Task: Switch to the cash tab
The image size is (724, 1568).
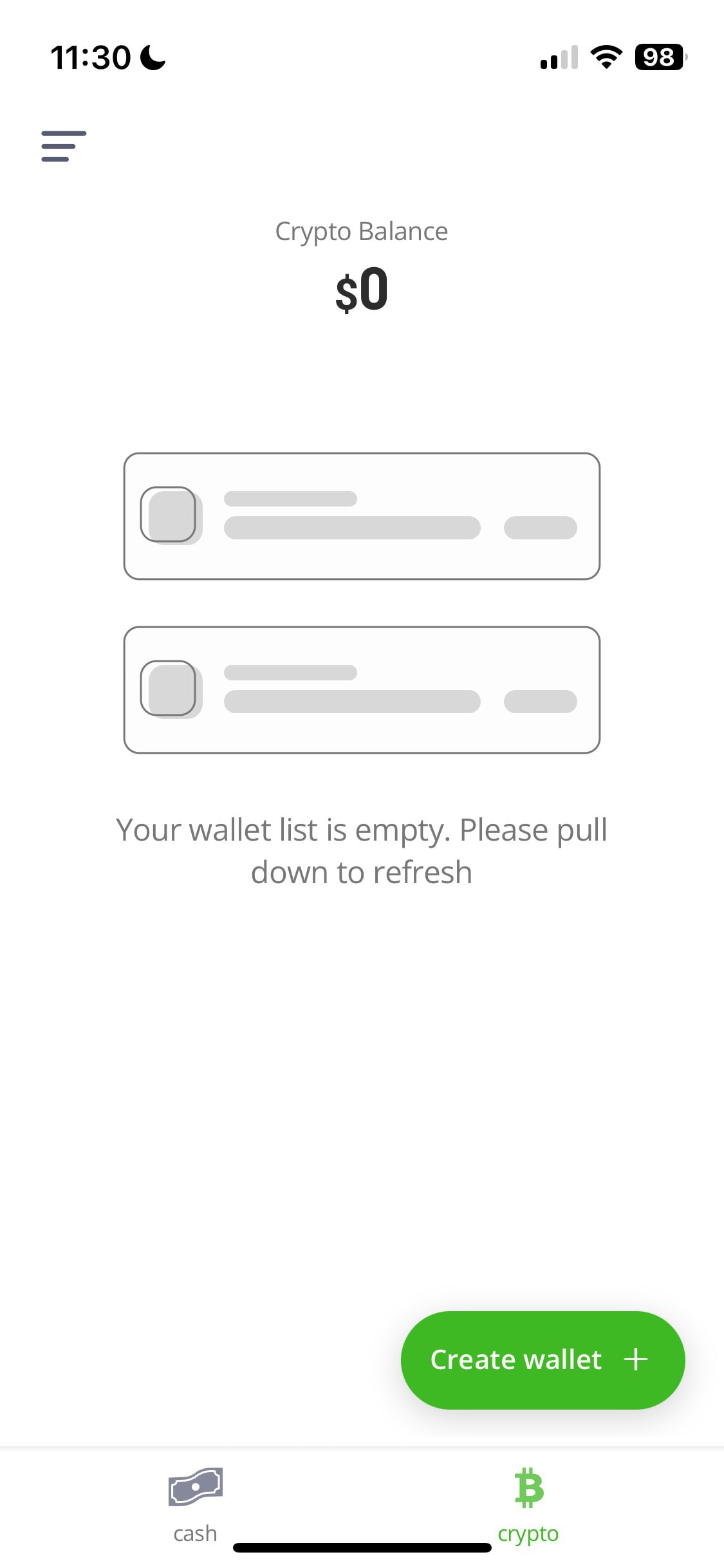Action: tap(195, 1505)
